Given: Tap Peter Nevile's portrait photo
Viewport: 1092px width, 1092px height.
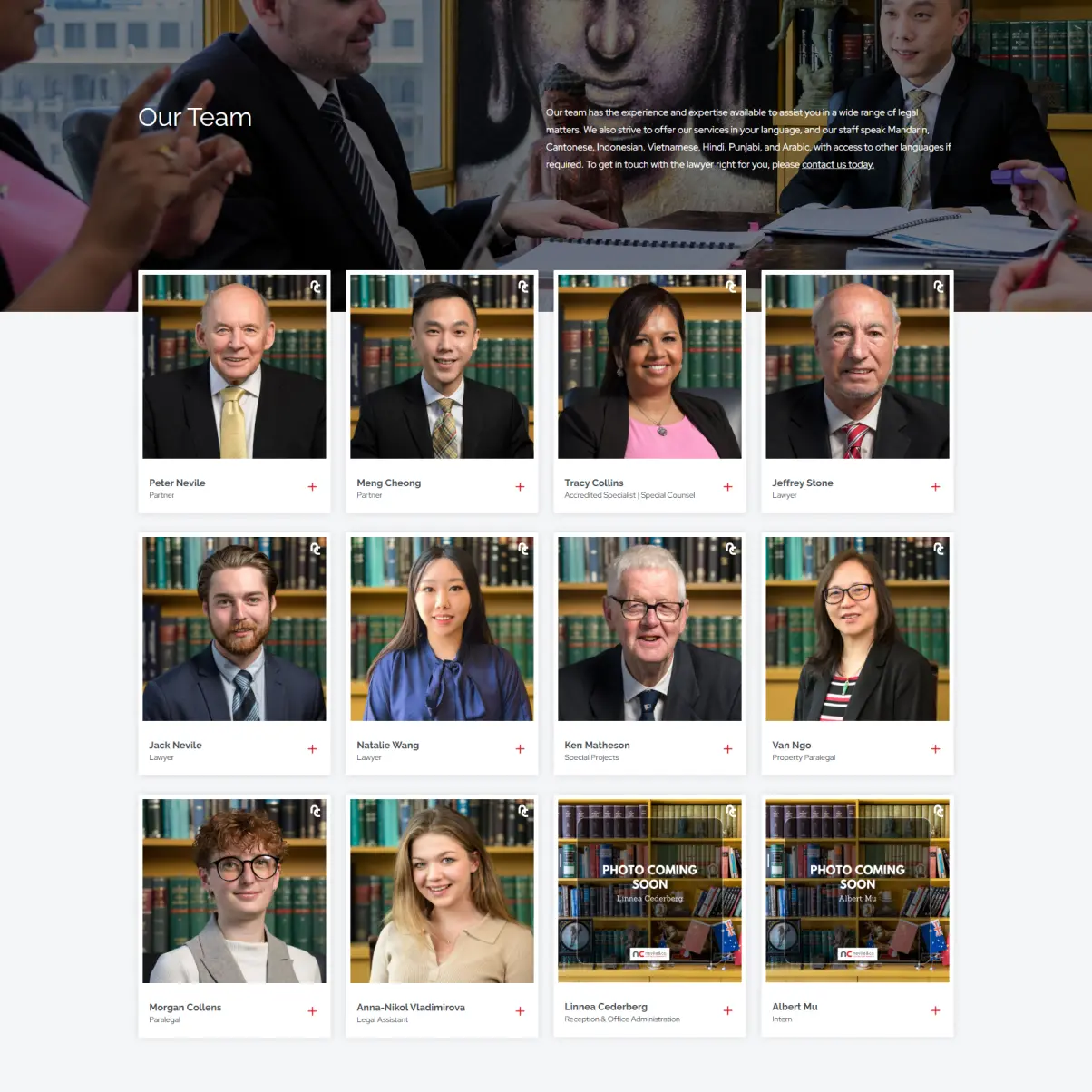Looking at the screenshot, I should click(x=234, y=366).
